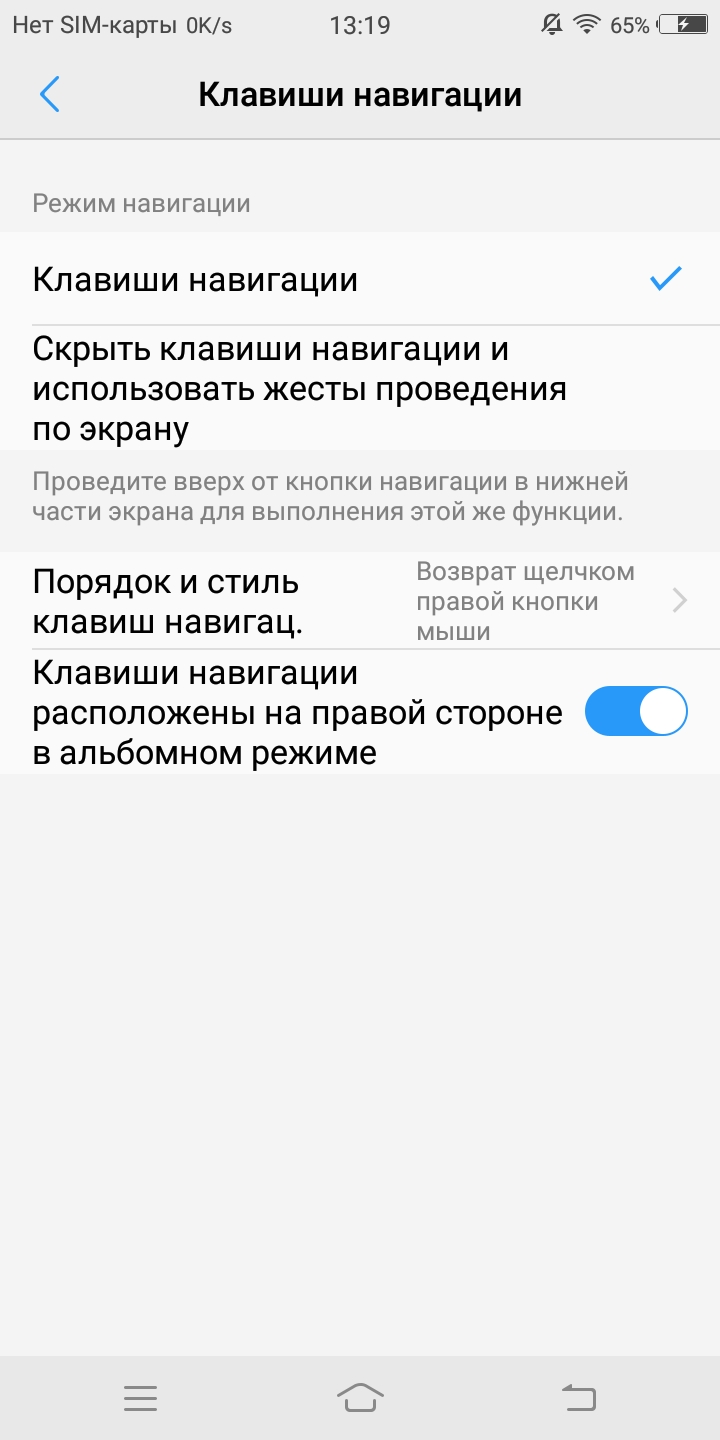Image resolution: width=720 pixels, height=1440 pixels.
Task: Tap the system back key in navigation bar
Action: pos(579,1398)
